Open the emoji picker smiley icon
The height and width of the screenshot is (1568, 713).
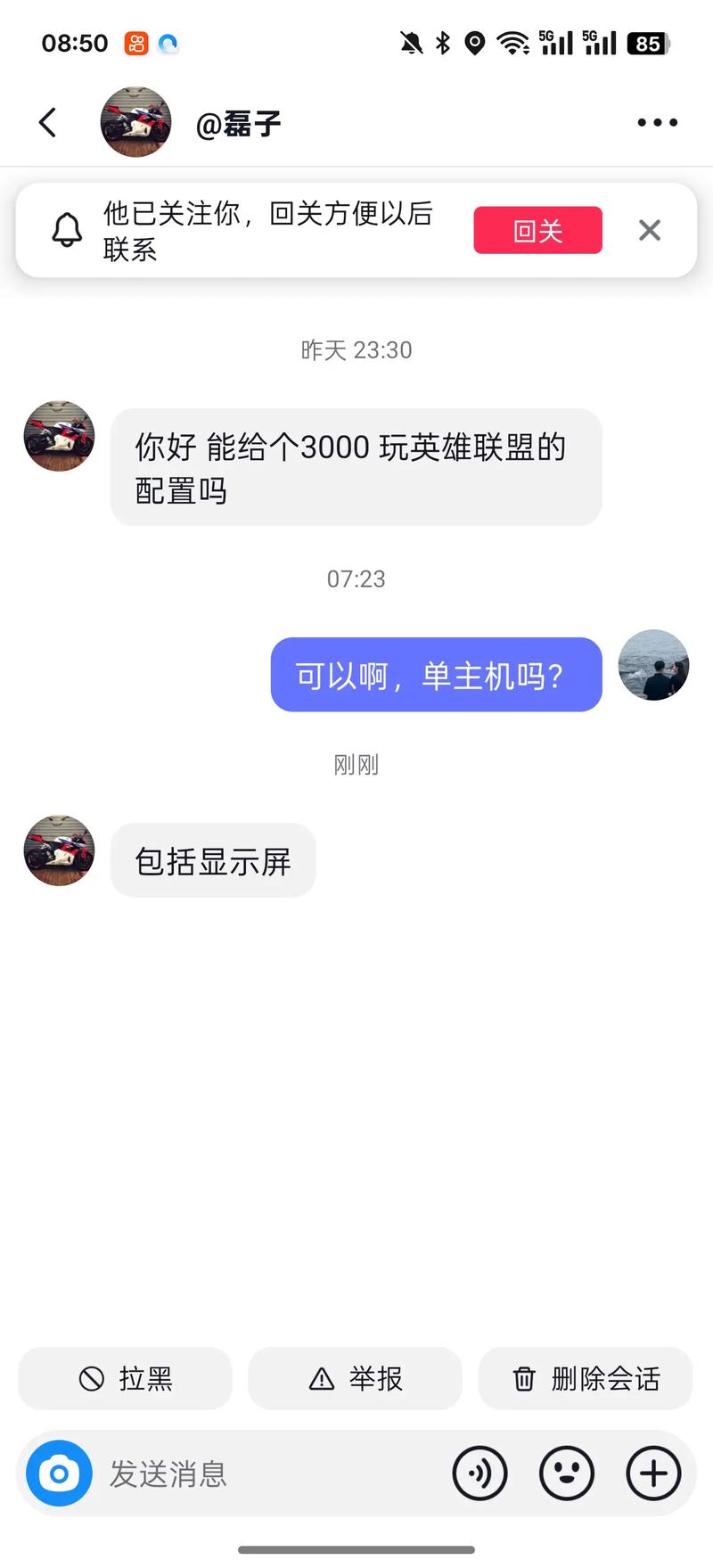click(x=567, y=1474)
